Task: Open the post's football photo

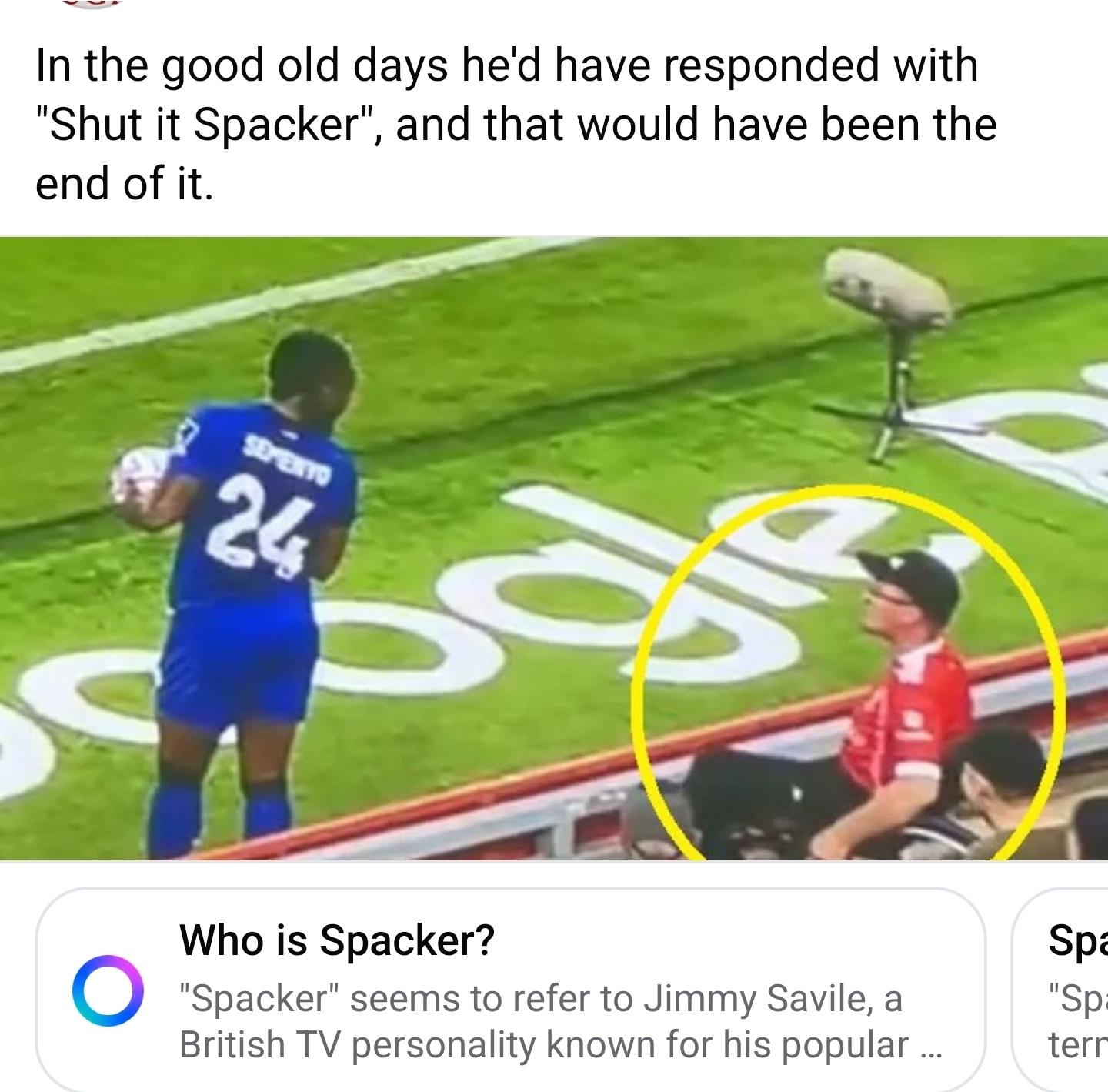Action: [x=554, y=548]
